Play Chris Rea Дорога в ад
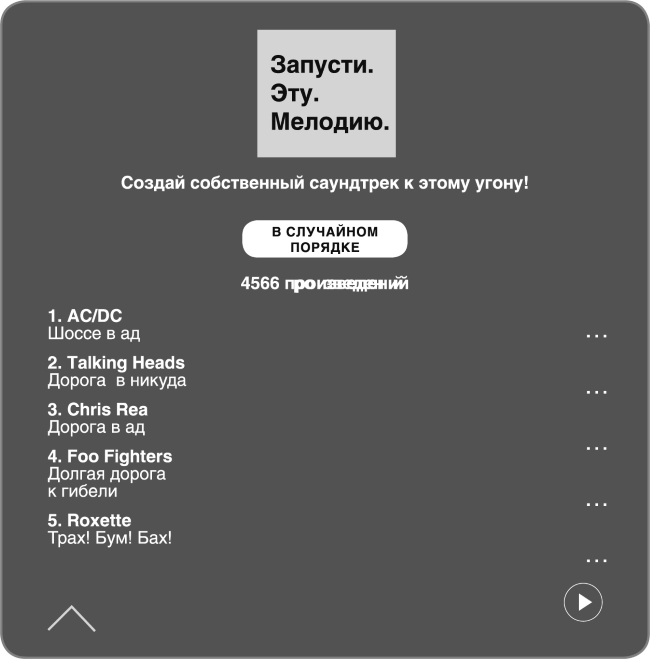The width and height of the screenshot is (650, 659). (97, 418)
